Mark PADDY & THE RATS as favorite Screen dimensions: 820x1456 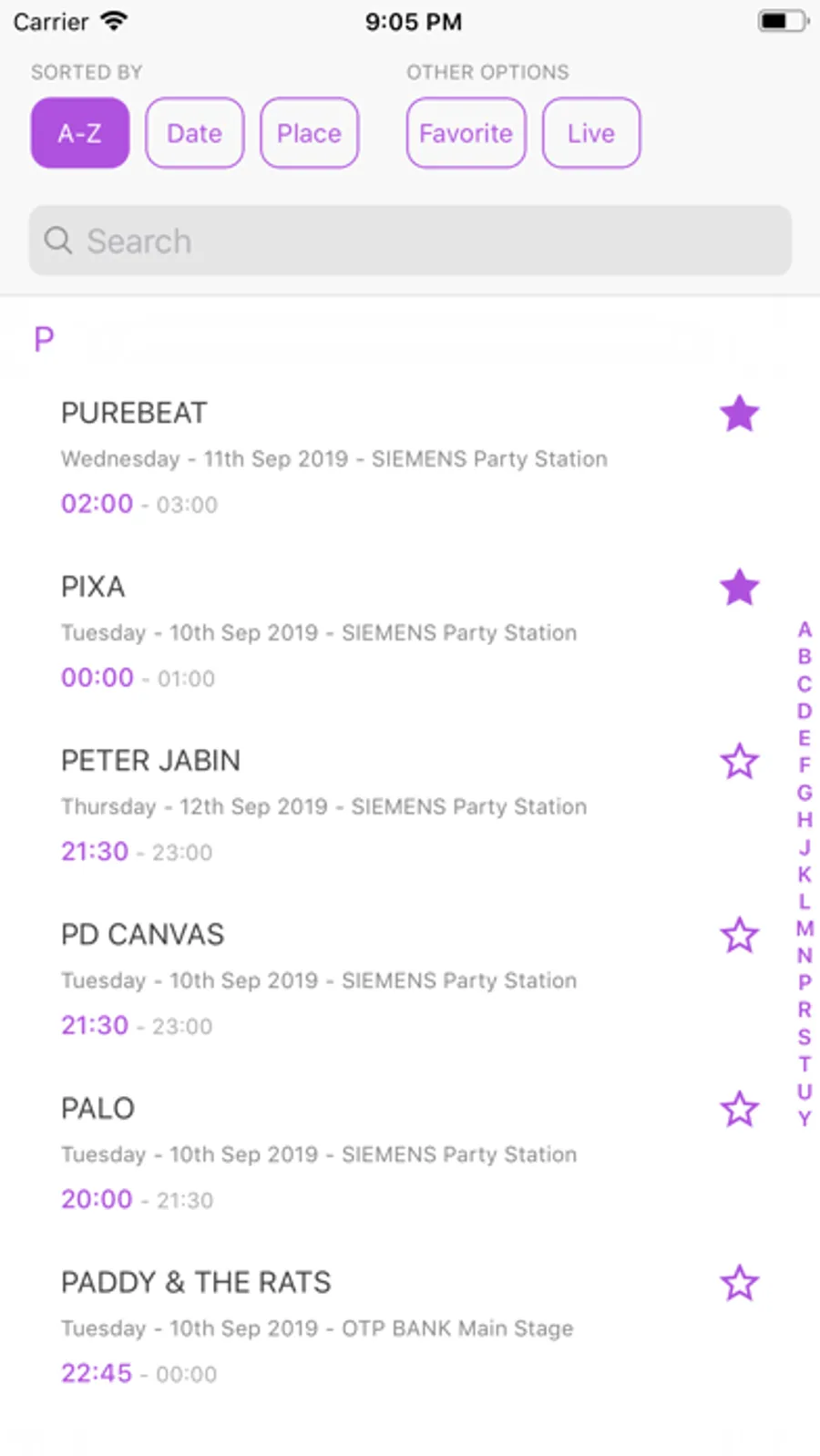click(x=739, y=1284)
